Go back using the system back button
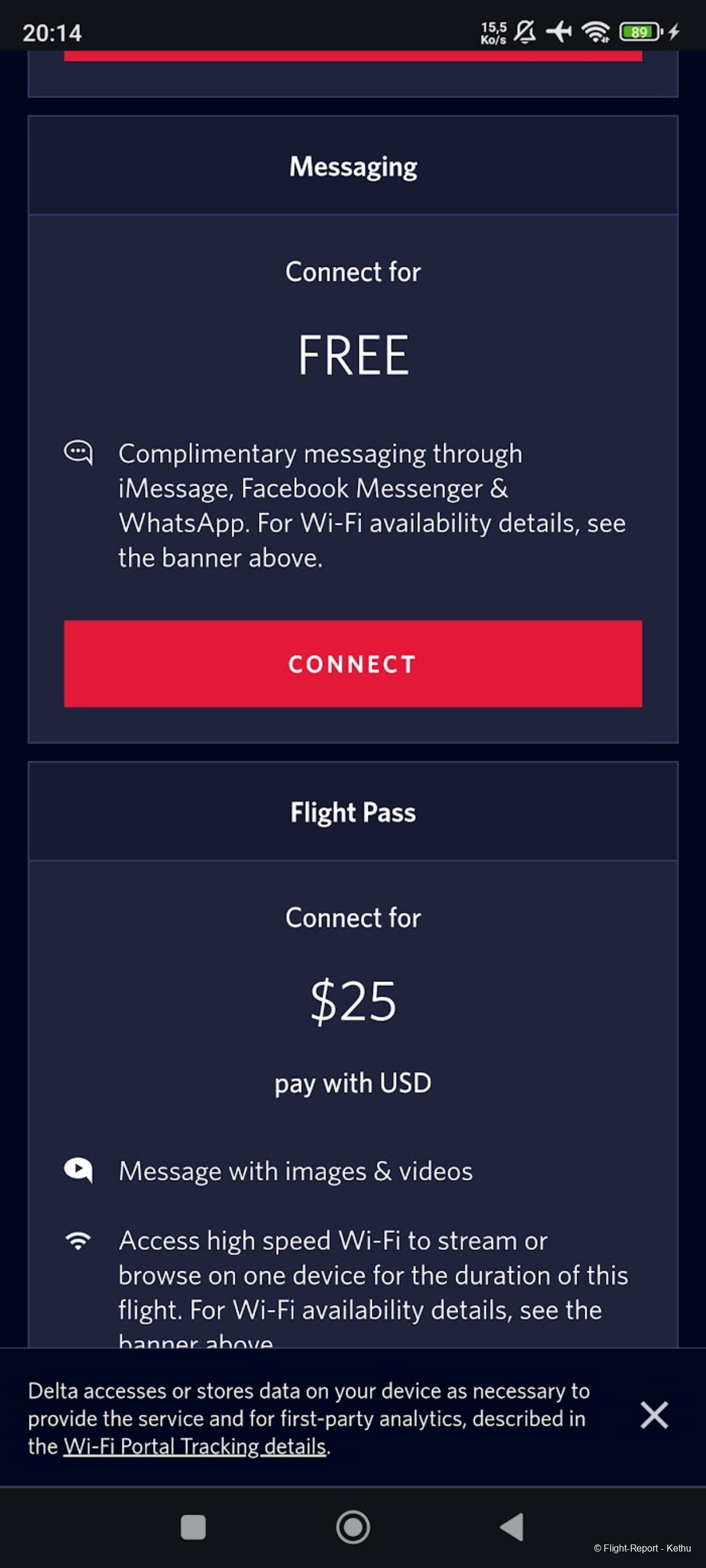 pyautogui.click(x=512, y=1527)
